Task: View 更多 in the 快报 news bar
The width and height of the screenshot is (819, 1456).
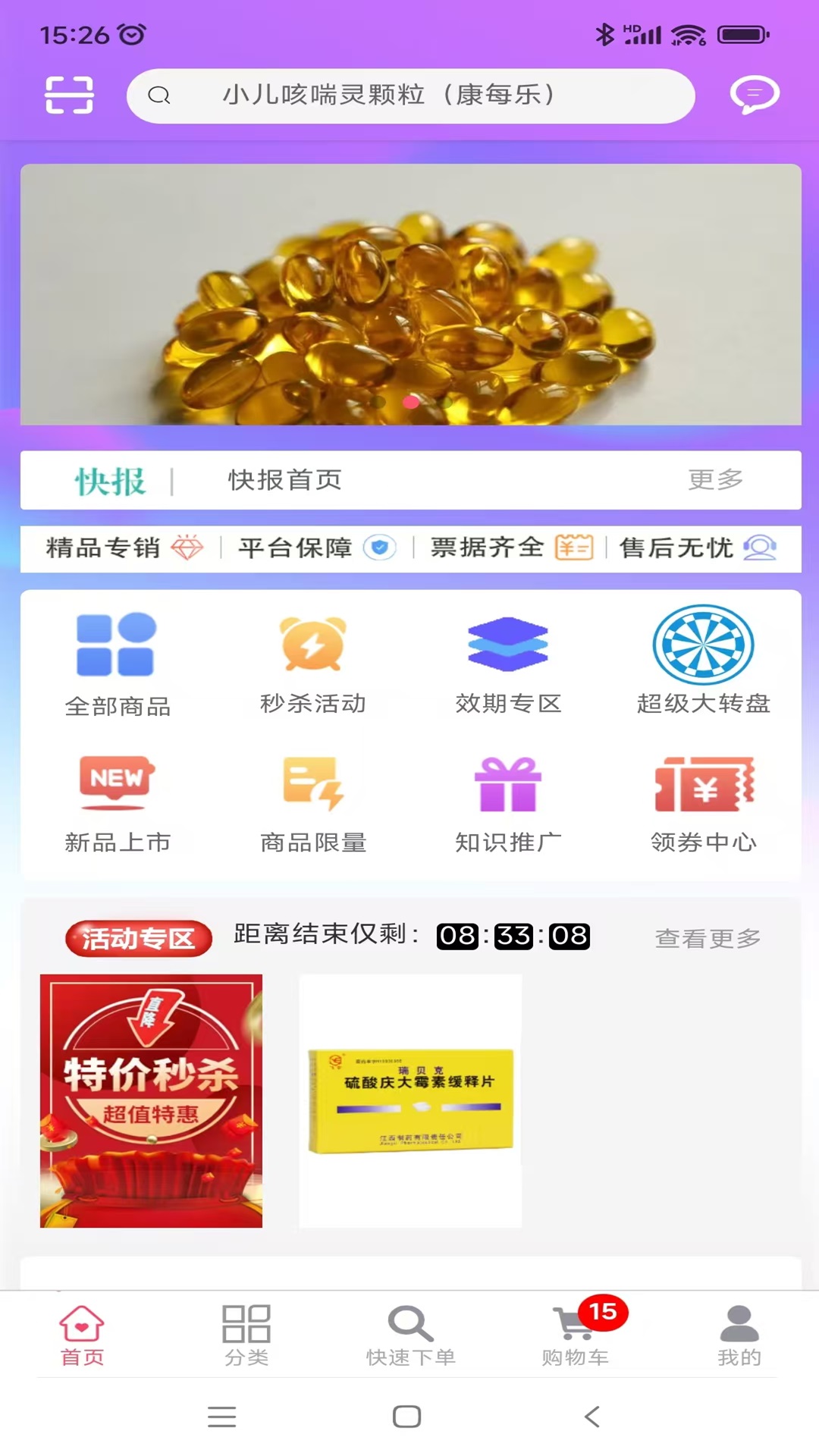Action: point(715,479)
